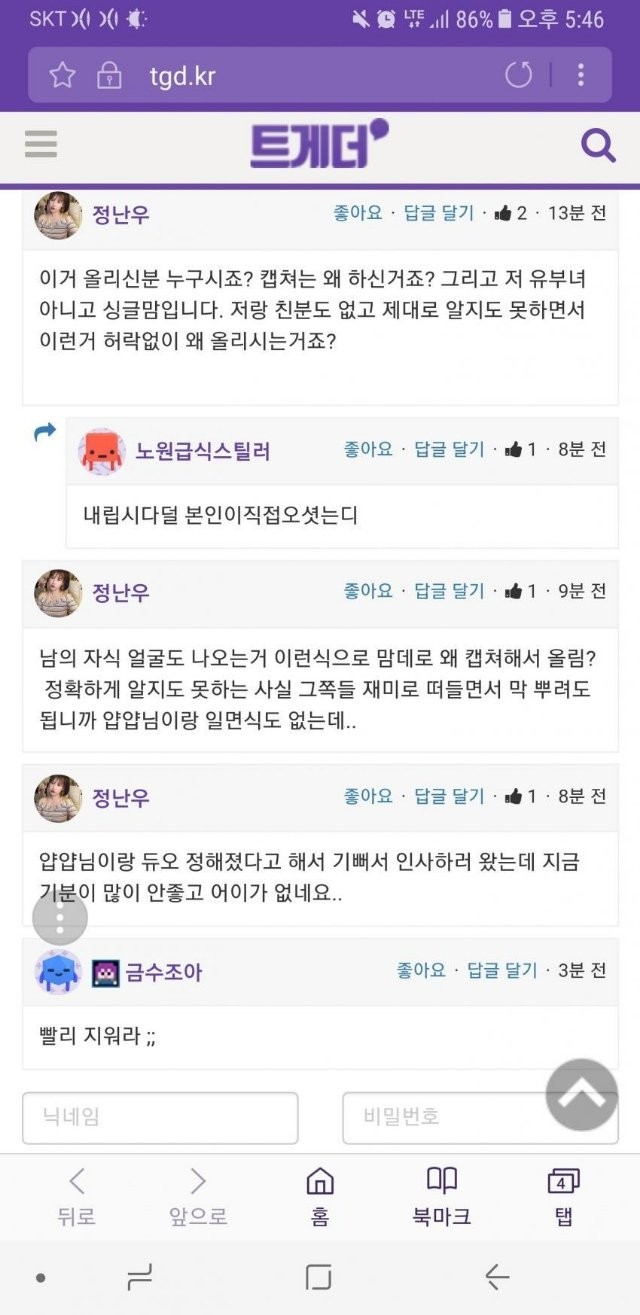Screen dimensions: 640x1315
Task: Open the 탭 tab switcher
Action: [x=563, y=1197]
